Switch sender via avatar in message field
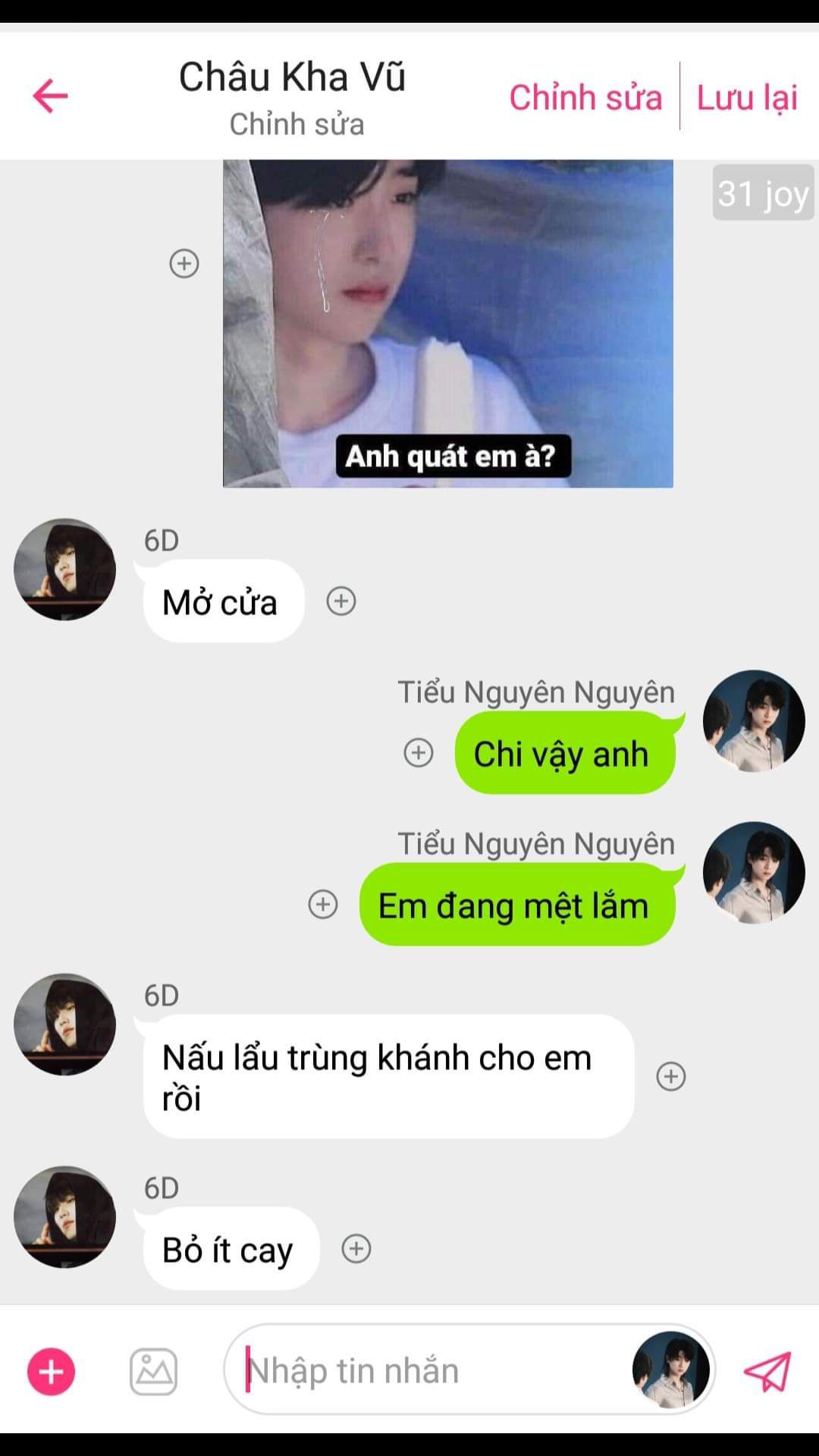This screenshot has width=819, height=1456. coord(670,1370)
